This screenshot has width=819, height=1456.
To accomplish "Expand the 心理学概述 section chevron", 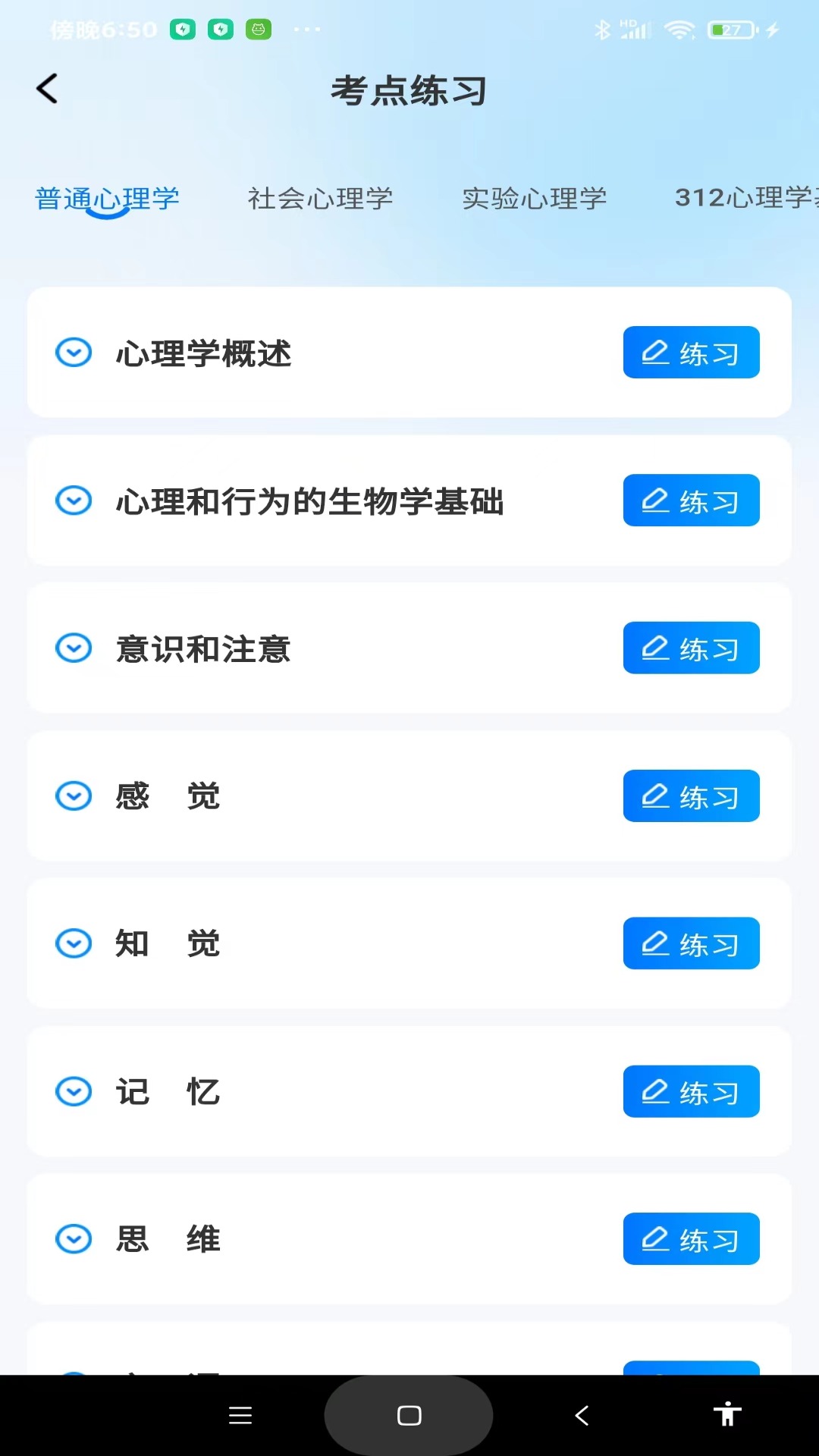I will (x=74, y=352).
